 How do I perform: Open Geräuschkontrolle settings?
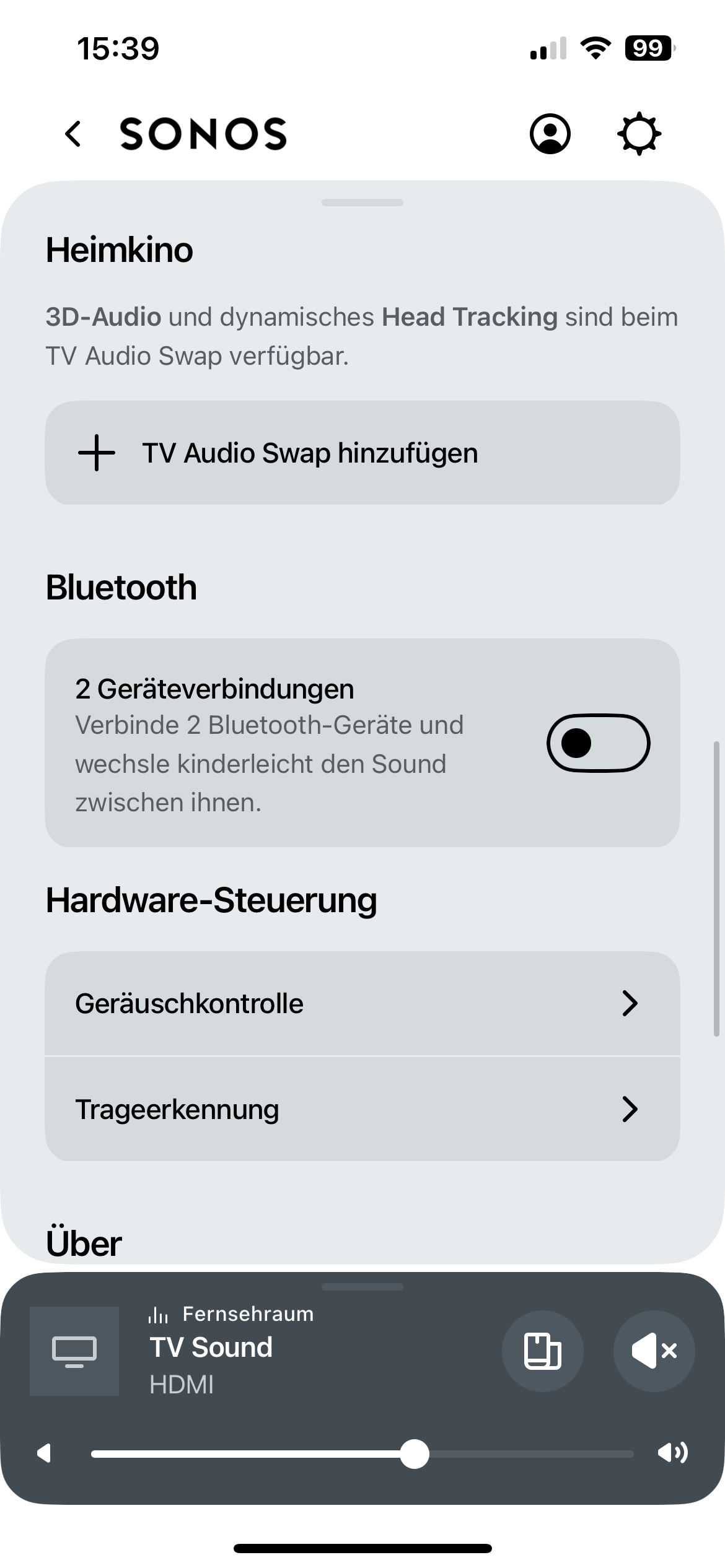362,1003
